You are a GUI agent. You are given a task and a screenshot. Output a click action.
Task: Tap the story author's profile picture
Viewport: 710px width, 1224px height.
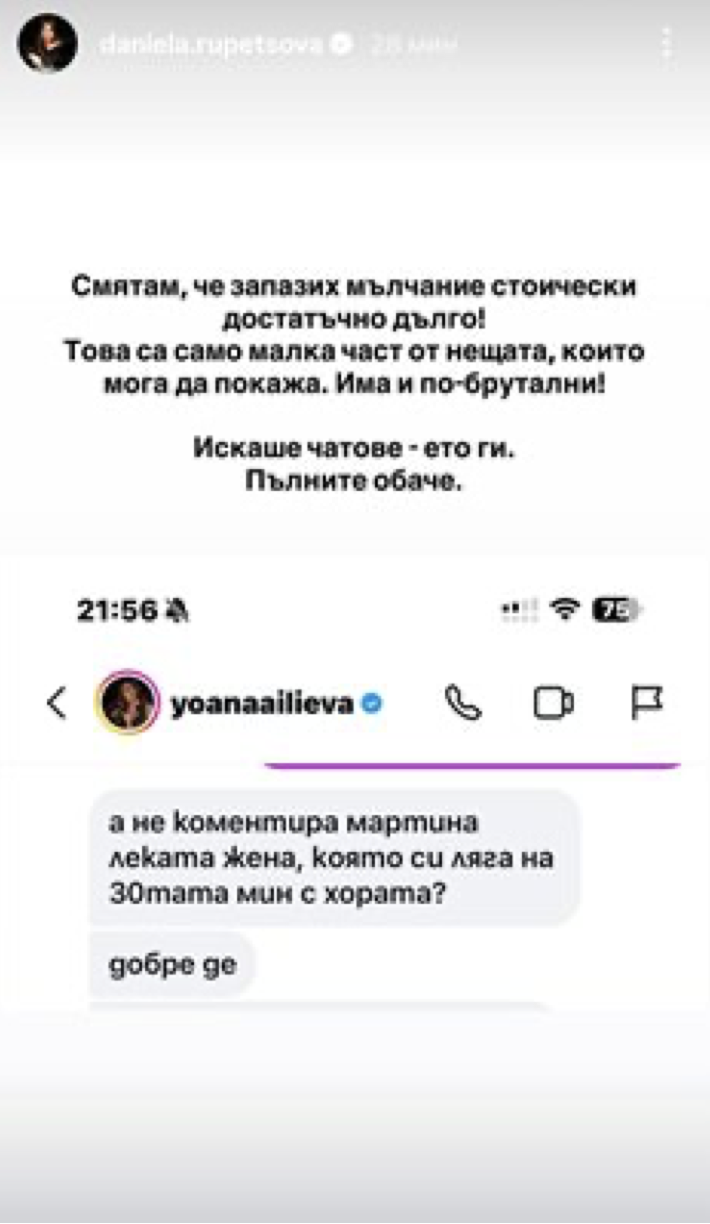[x=48, y=44]
